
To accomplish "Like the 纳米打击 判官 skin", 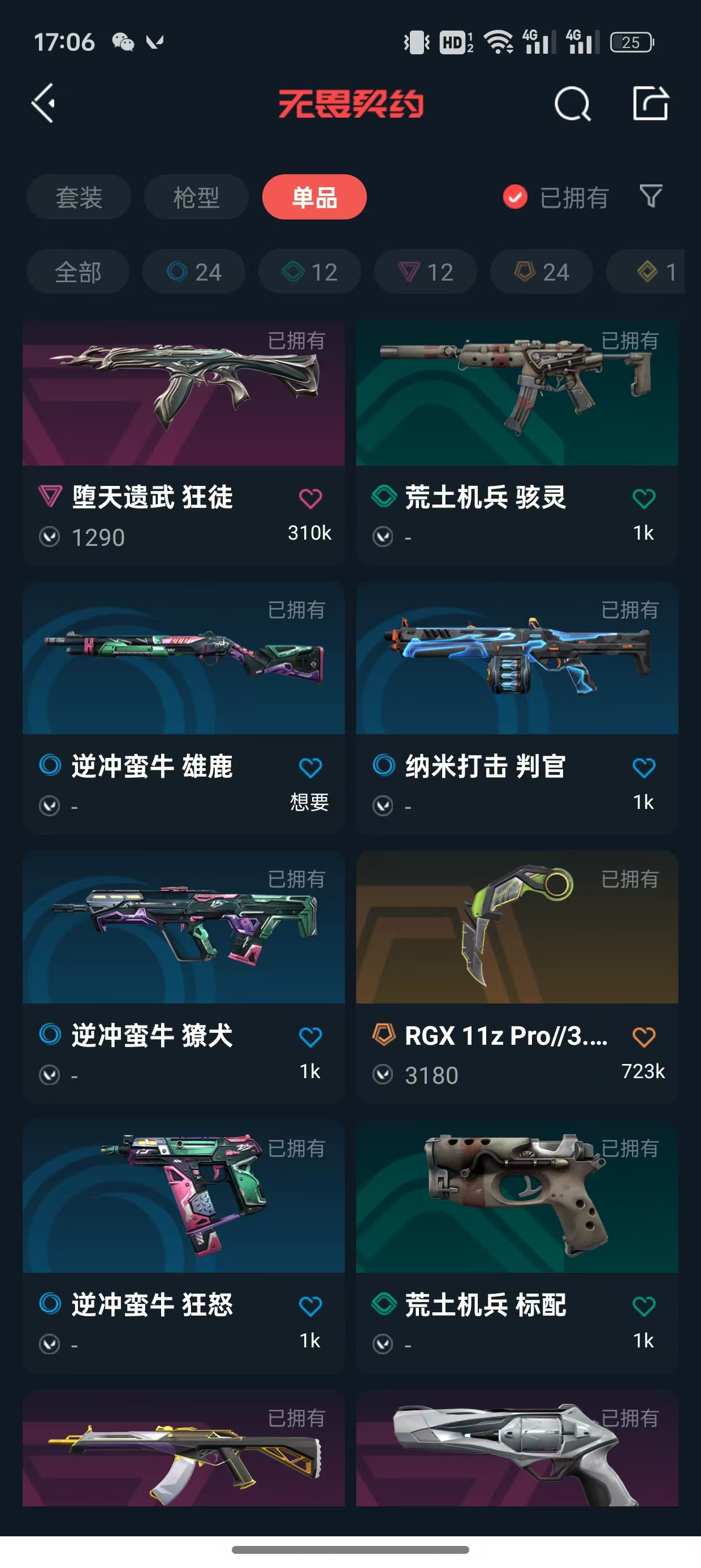I will pyautogui.click(x=643, y=768).
